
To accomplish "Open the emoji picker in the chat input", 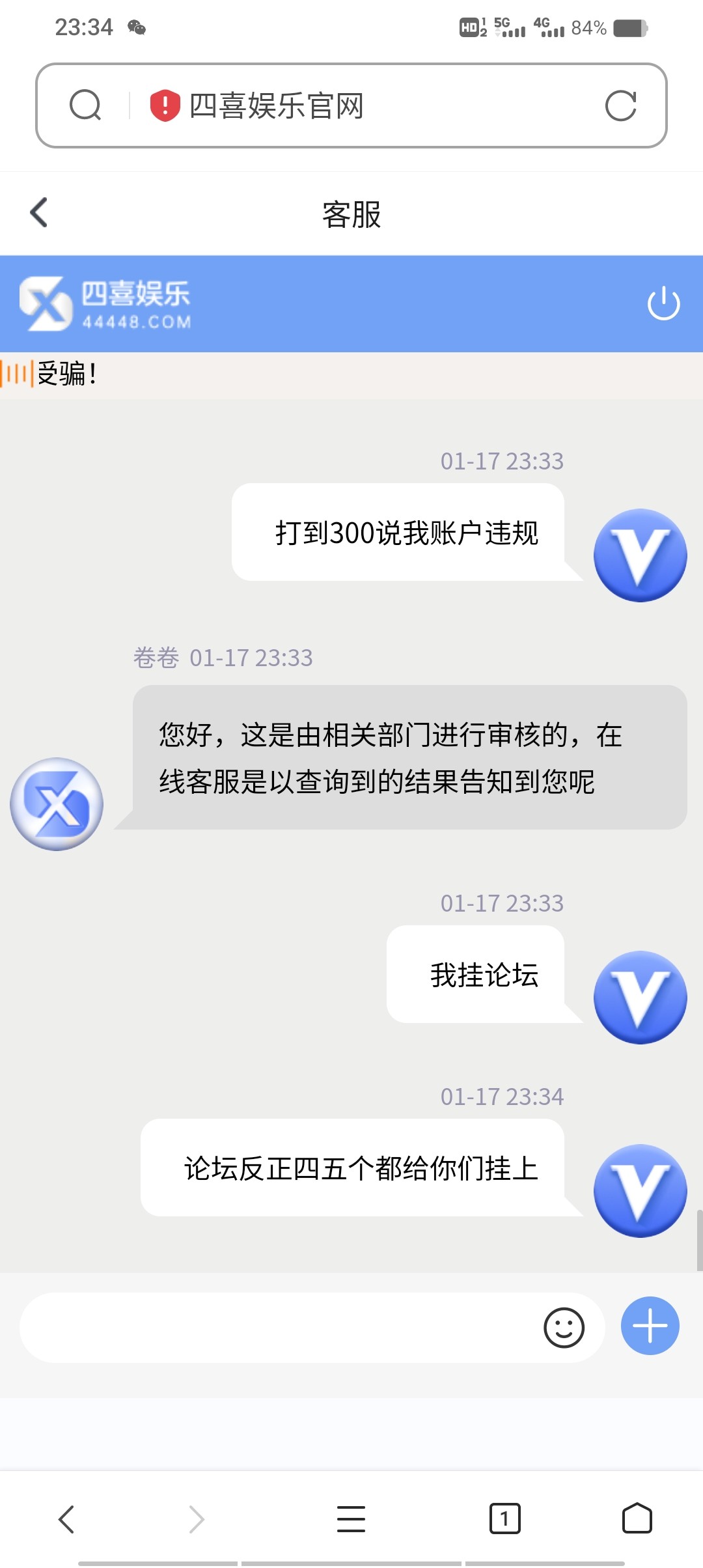I will (x=564, y=1326).
